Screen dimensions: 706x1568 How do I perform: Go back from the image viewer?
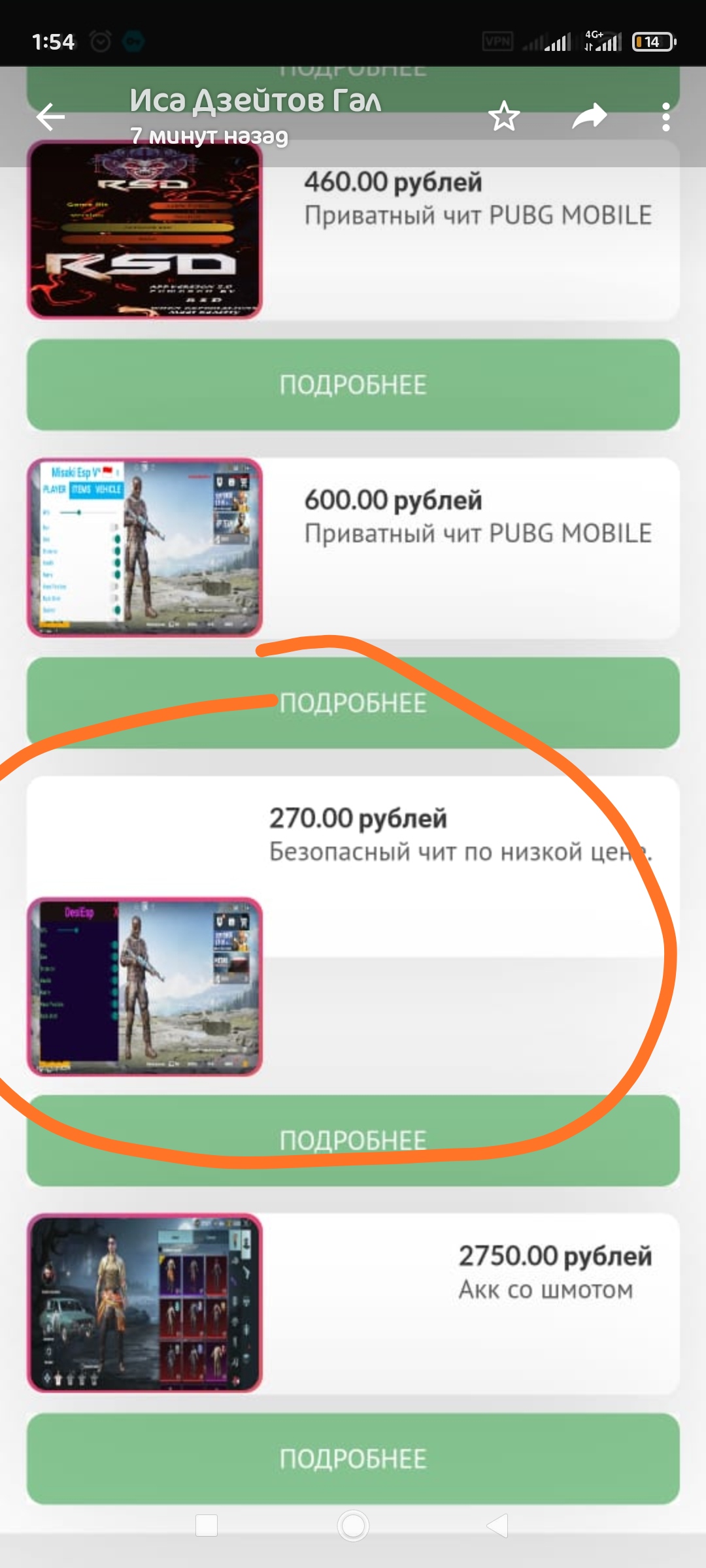pyautogui.click(x=50, y=118)
